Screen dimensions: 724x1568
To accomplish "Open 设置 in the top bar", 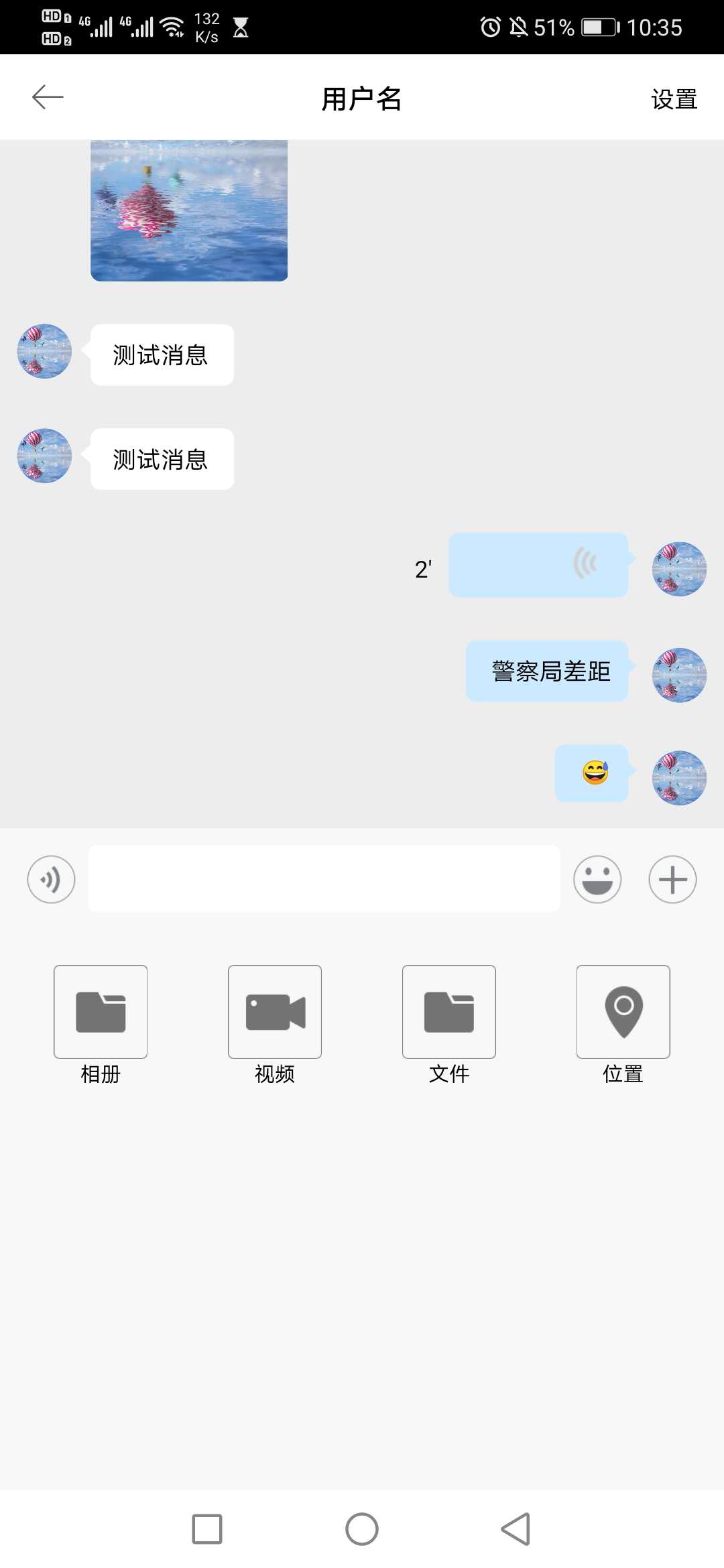I will (674, 99).
